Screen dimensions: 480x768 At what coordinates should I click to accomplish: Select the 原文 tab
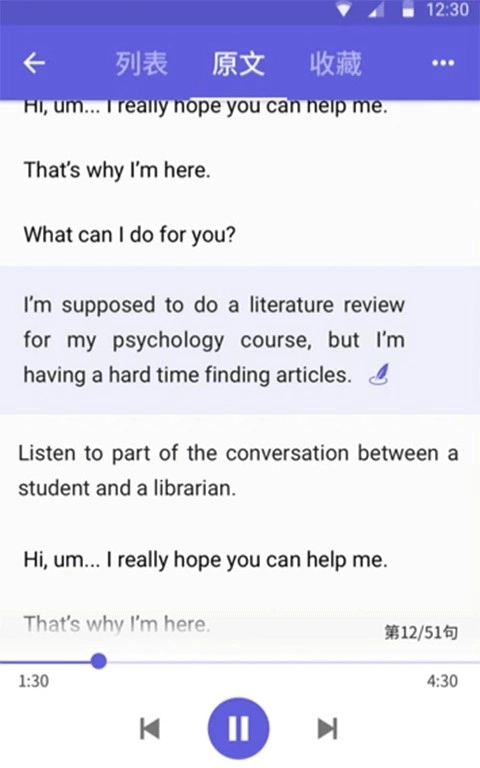coord(238,64)
